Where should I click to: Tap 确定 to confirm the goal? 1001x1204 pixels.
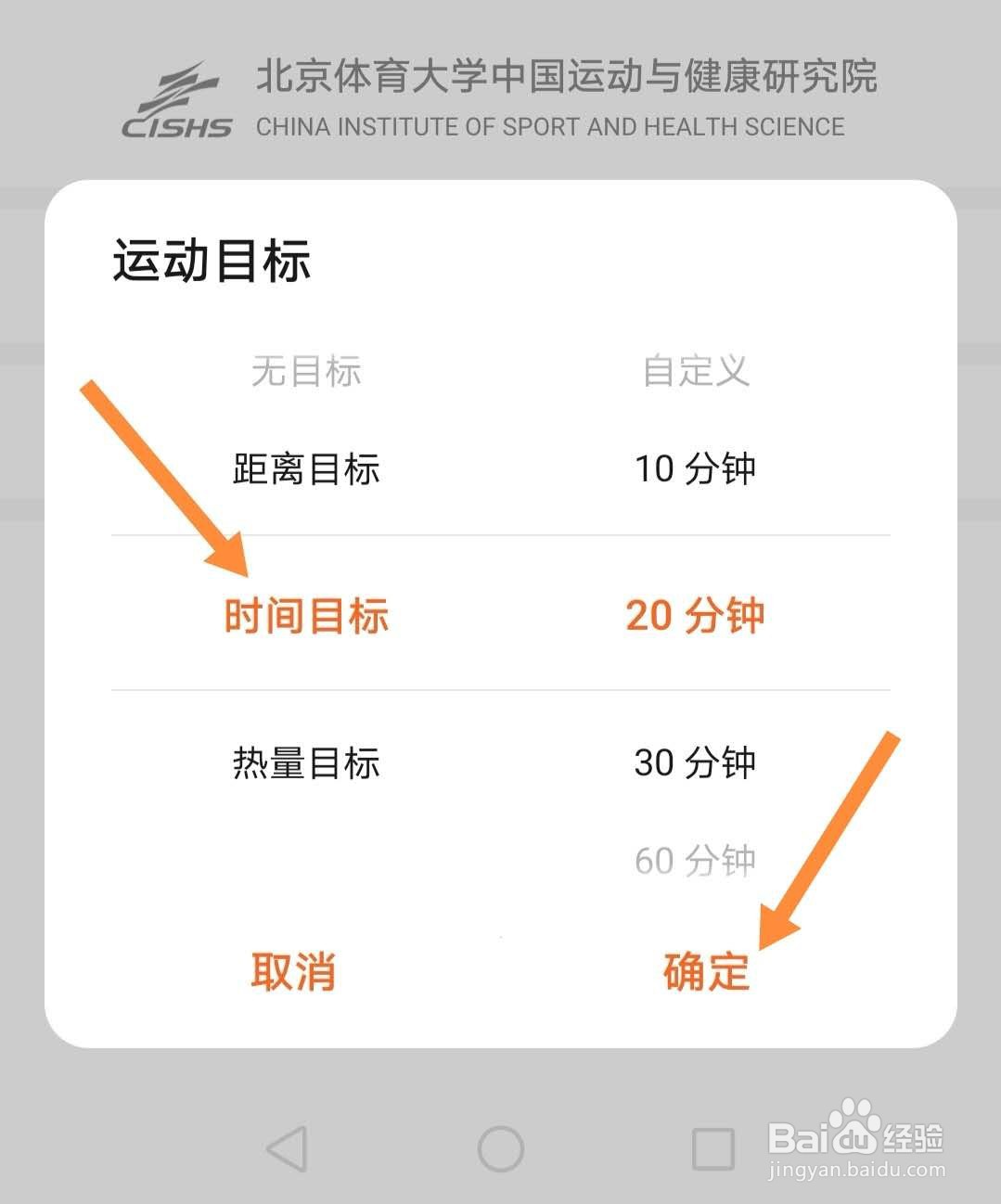coord(707,971)
